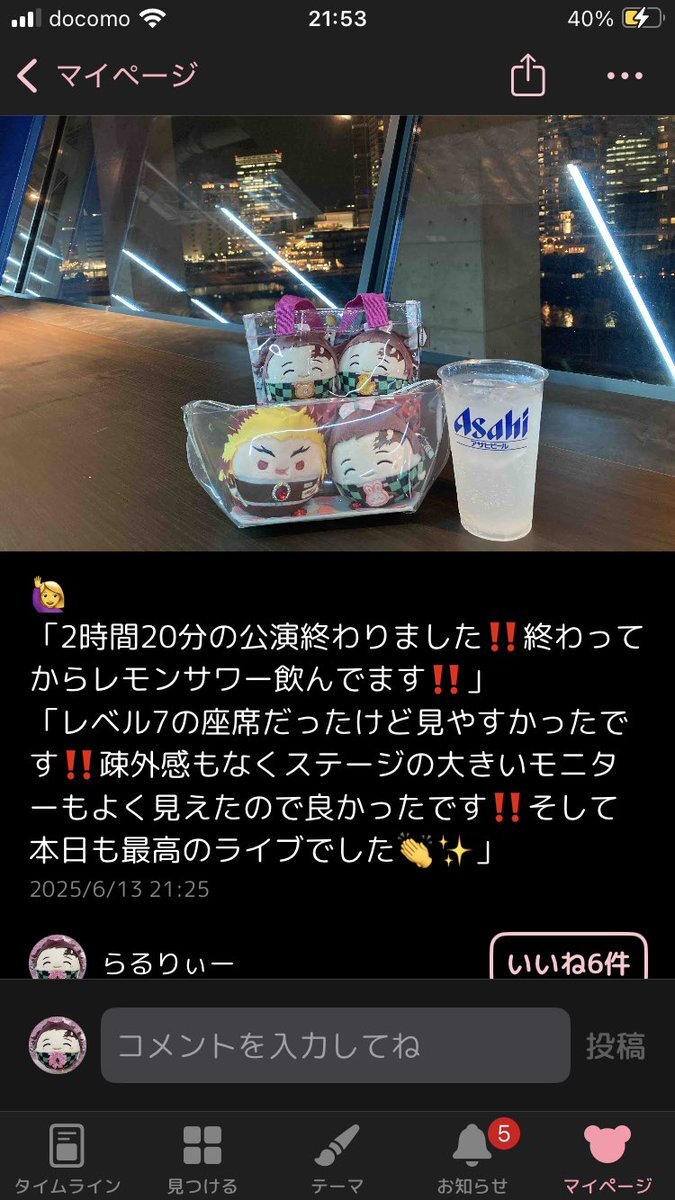The width and height of the screenshot is (675, 1200).
Task: Share this post
Action: click(527, 75)
